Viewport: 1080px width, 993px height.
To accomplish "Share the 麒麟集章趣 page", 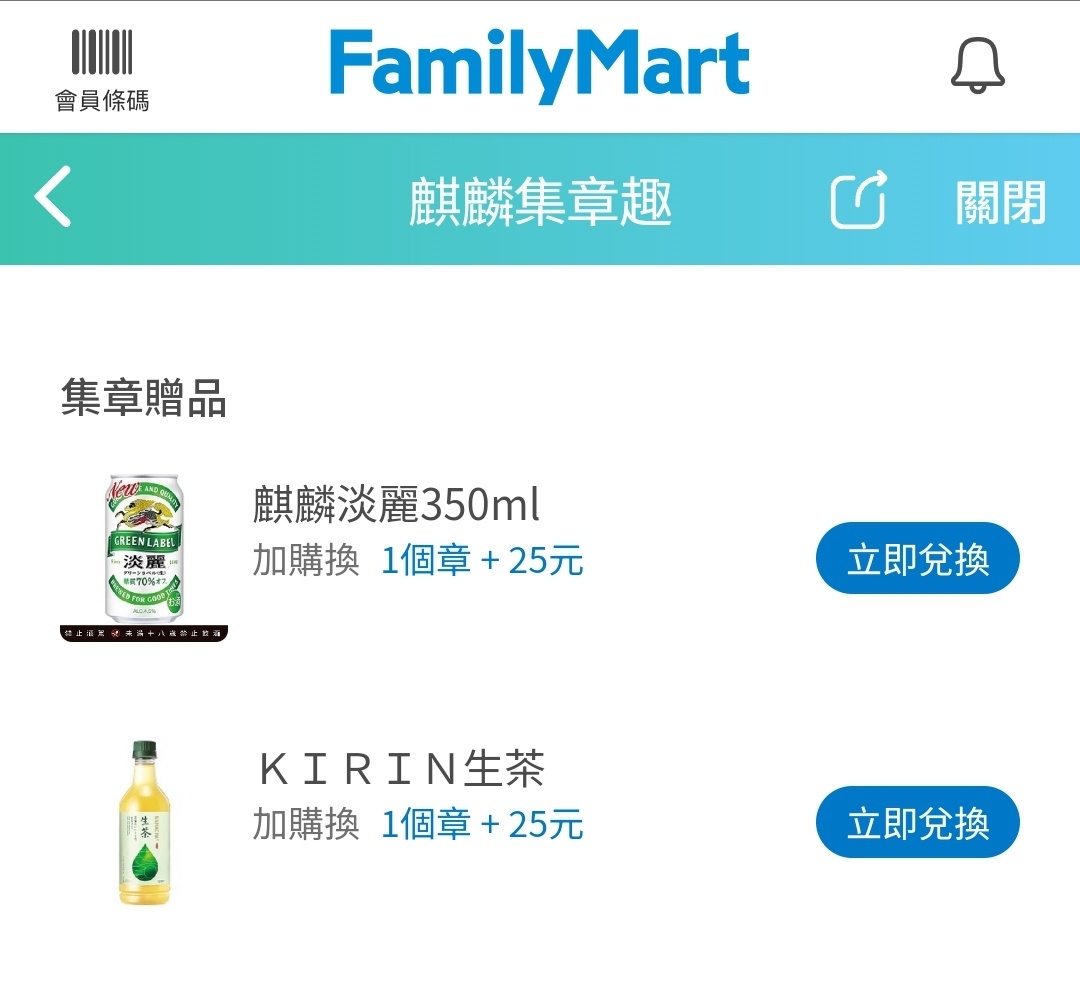I will point(859,199).
